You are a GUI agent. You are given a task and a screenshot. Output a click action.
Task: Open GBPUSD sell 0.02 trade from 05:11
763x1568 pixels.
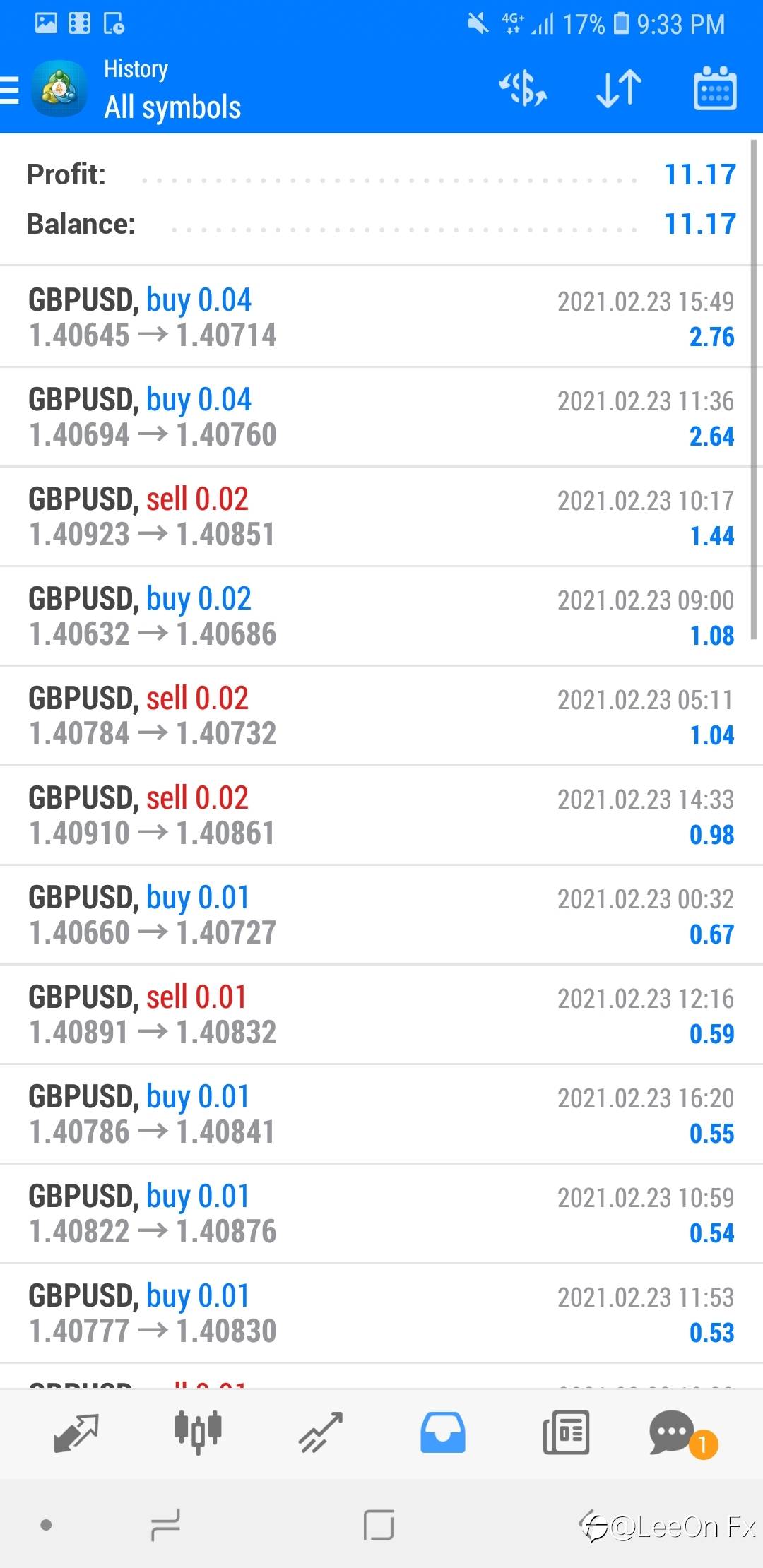[381, 715]
